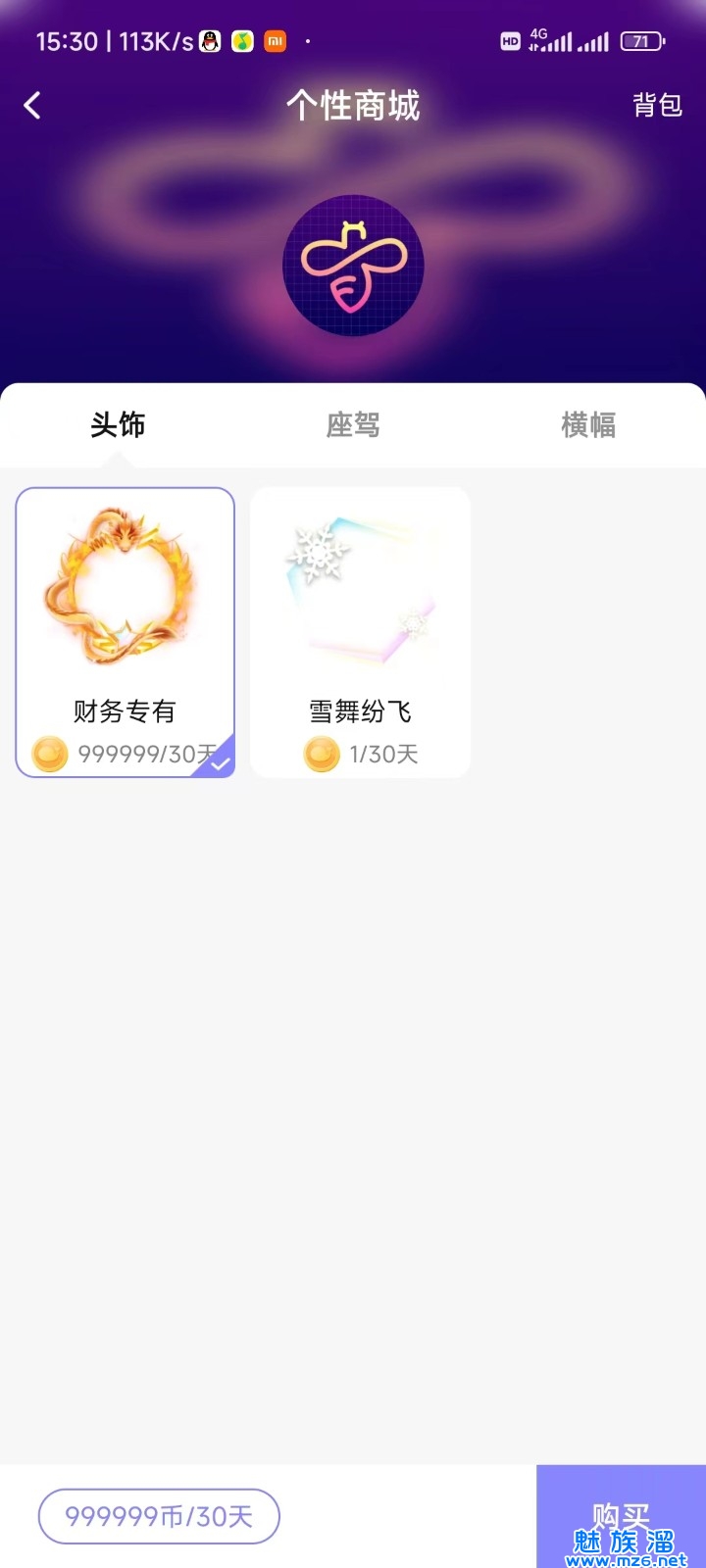
Task: Switch to the 横幅 tab
Action: [588, 425]
